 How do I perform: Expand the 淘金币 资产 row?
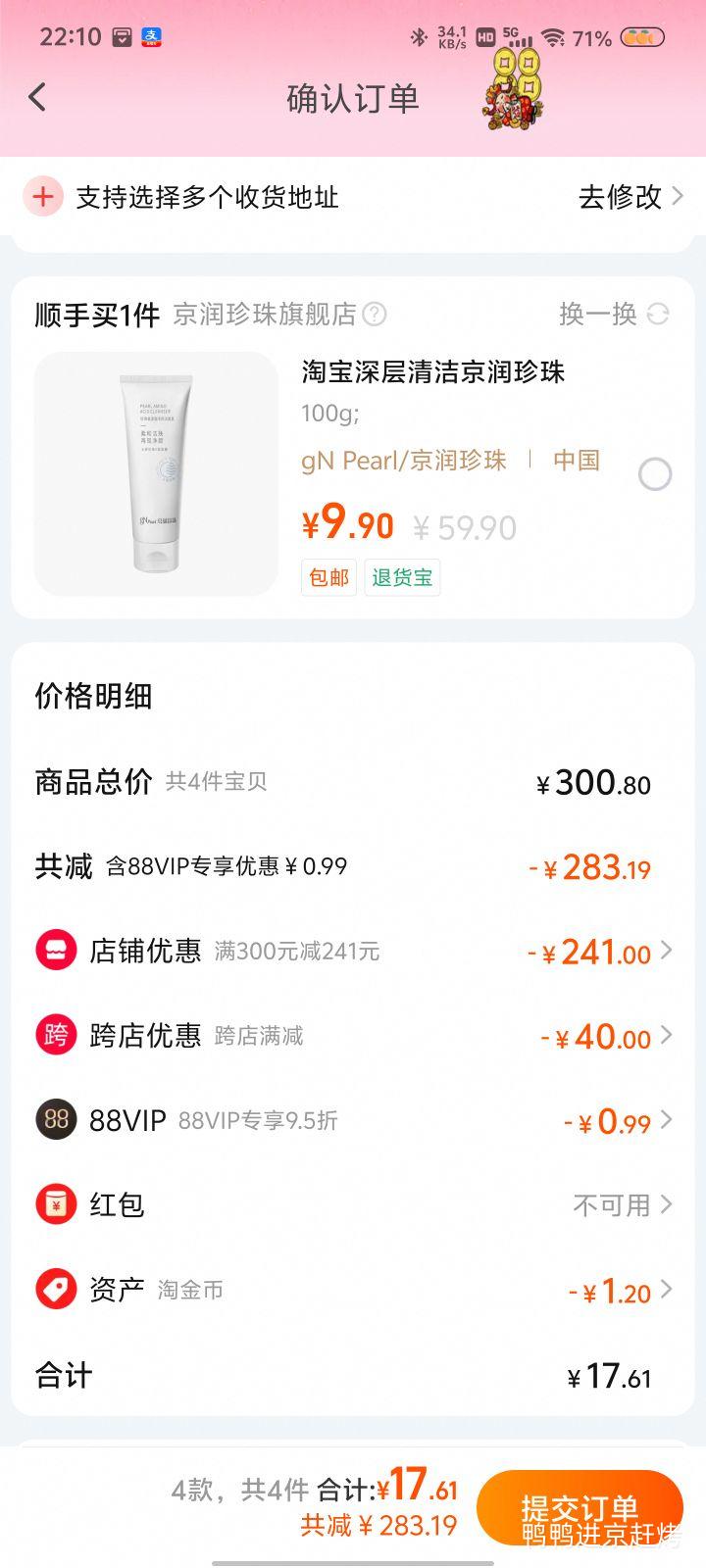[x=668, y=1290]
